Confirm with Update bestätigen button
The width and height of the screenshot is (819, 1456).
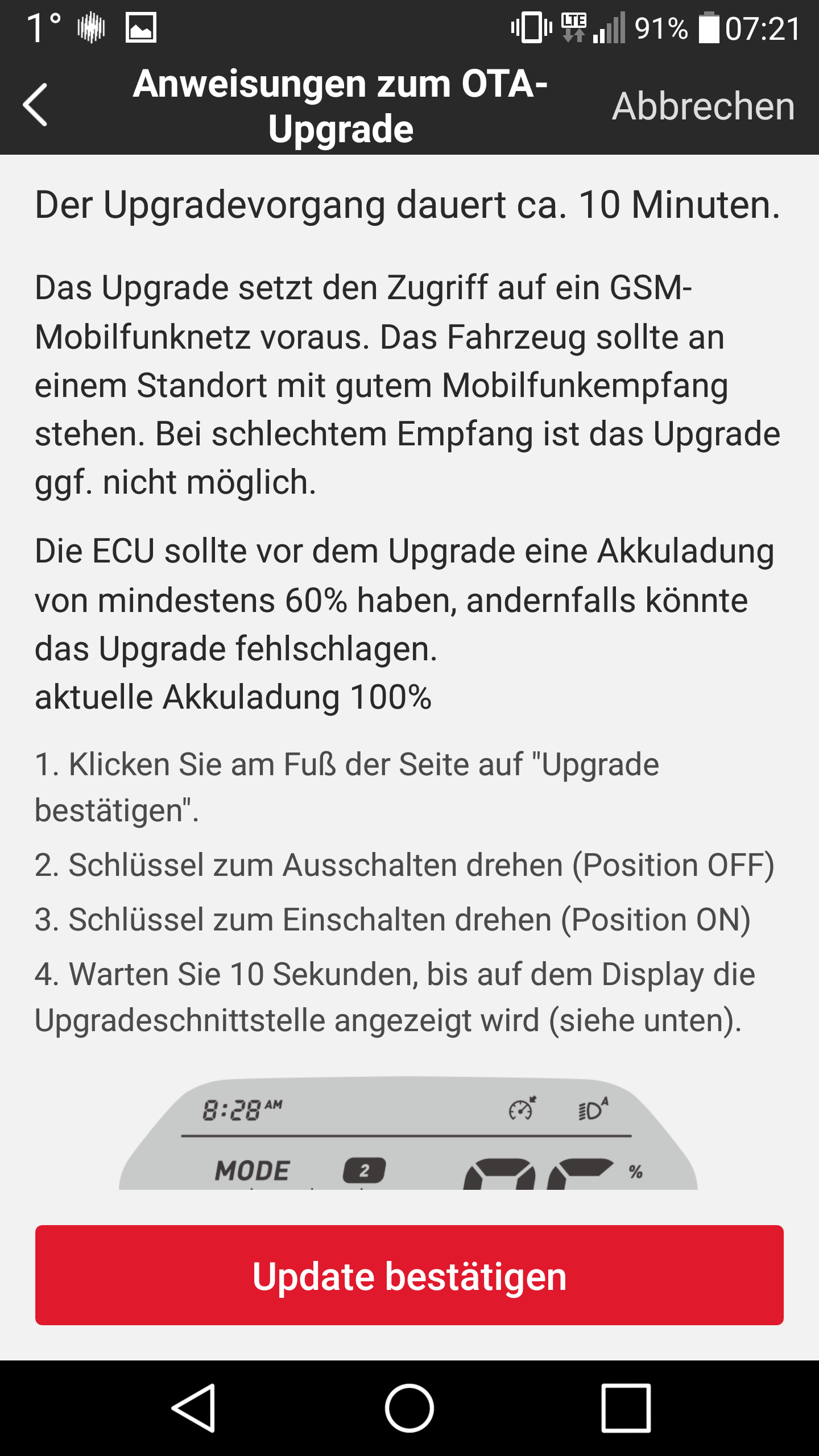409,1276
